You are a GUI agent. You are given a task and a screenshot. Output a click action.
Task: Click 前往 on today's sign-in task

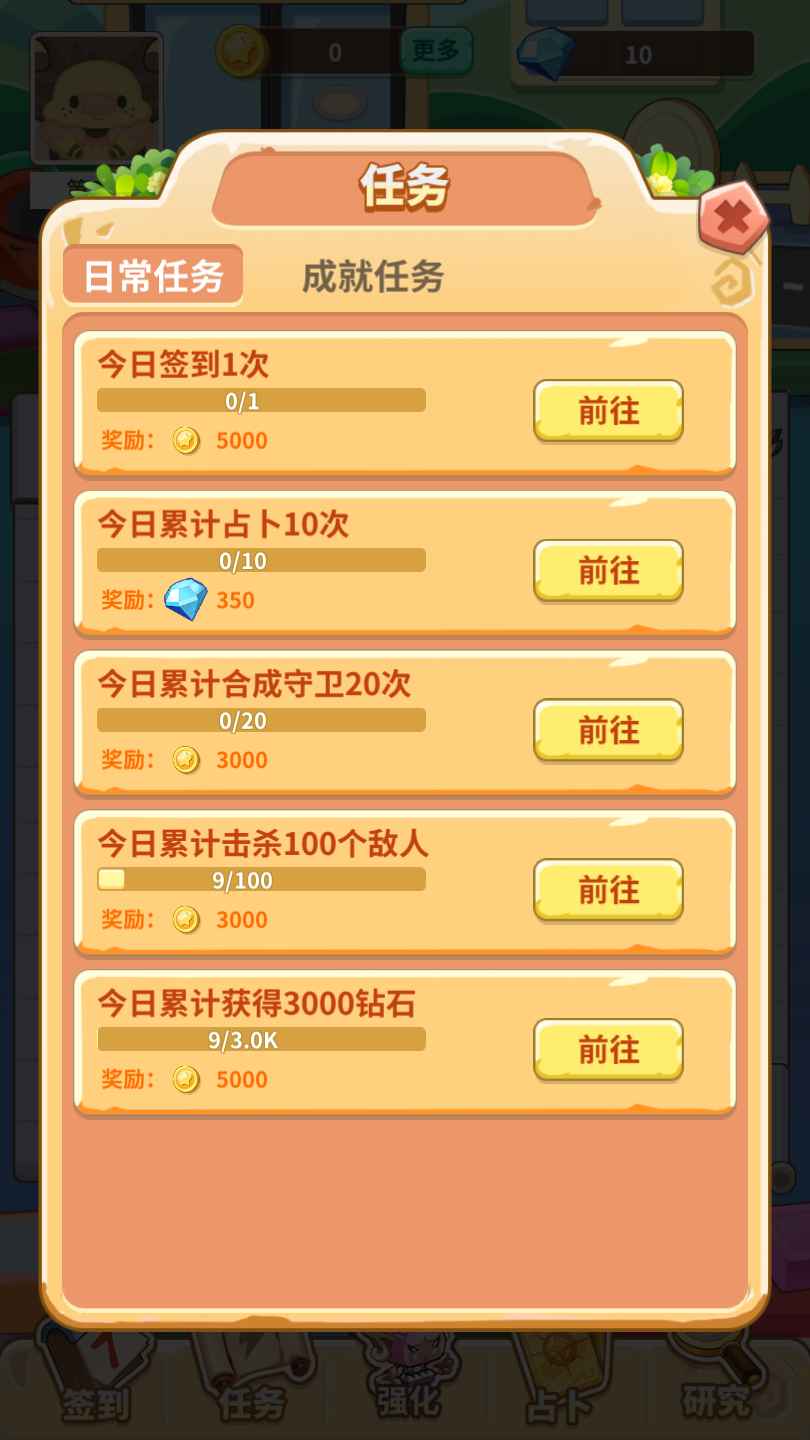pyautogui.click(x=608, y=412)
